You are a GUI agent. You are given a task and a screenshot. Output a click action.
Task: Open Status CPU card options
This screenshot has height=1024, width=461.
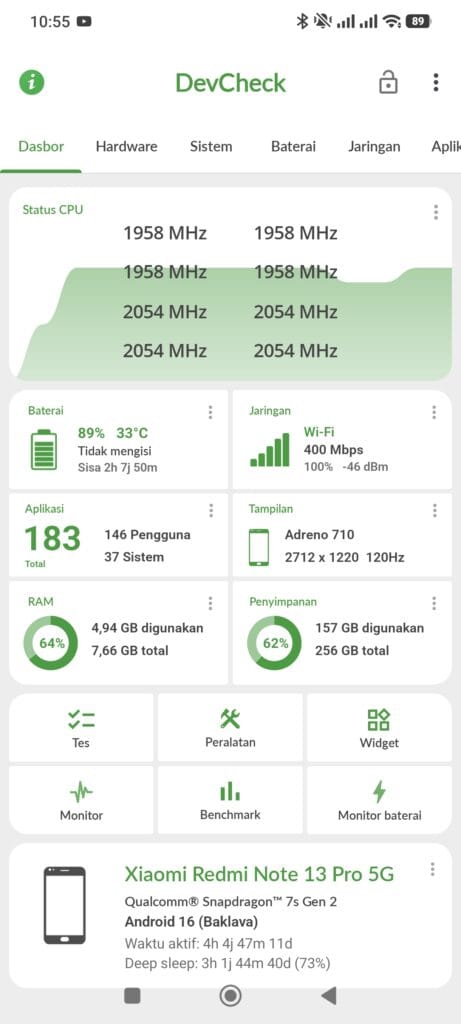[436, 212]
